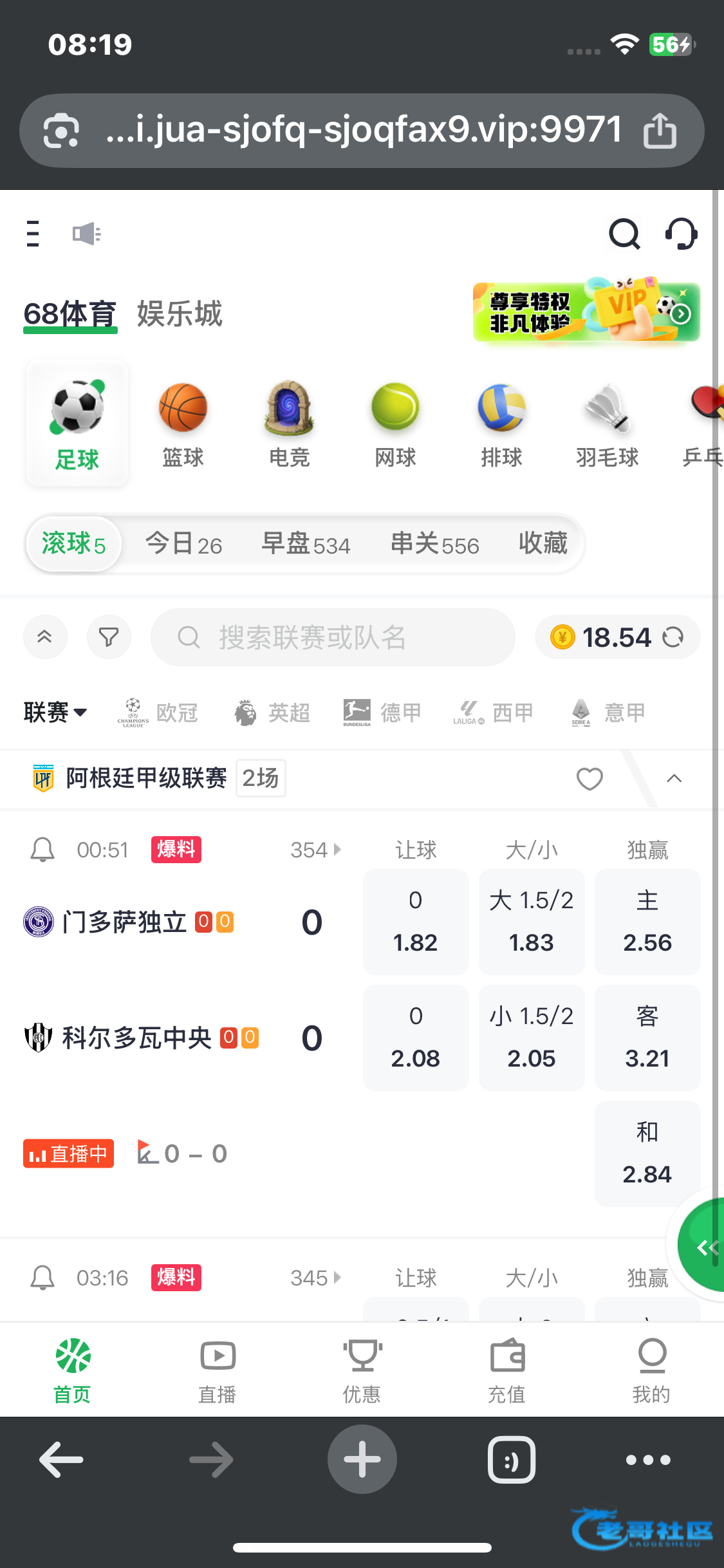Open the VIP privileges banner
This screenshot has width=724, height=1568.
point(586,313)
